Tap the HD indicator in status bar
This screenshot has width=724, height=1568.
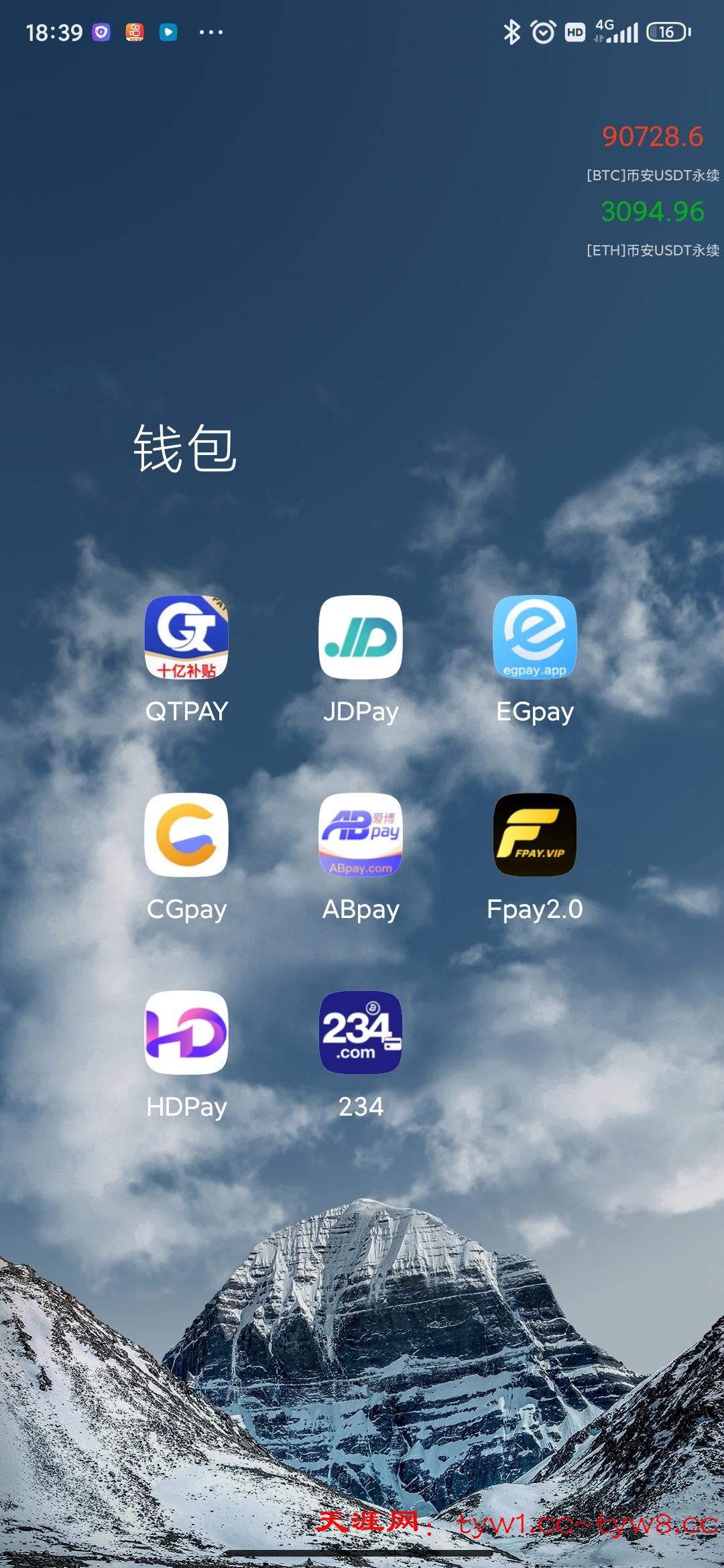pyautogui.click(x=575, y=31)
